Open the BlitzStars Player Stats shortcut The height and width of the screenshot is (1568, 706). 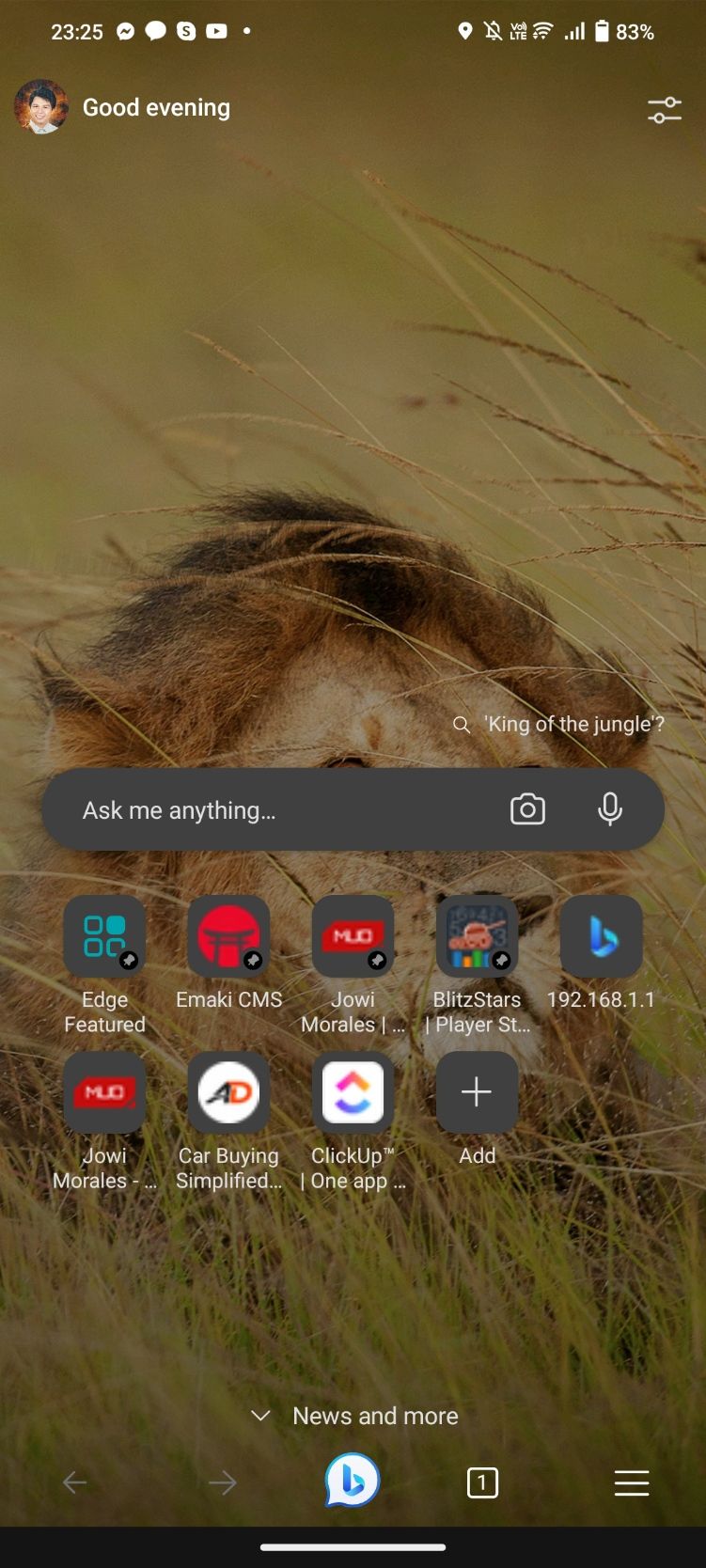tap(477, 937)
